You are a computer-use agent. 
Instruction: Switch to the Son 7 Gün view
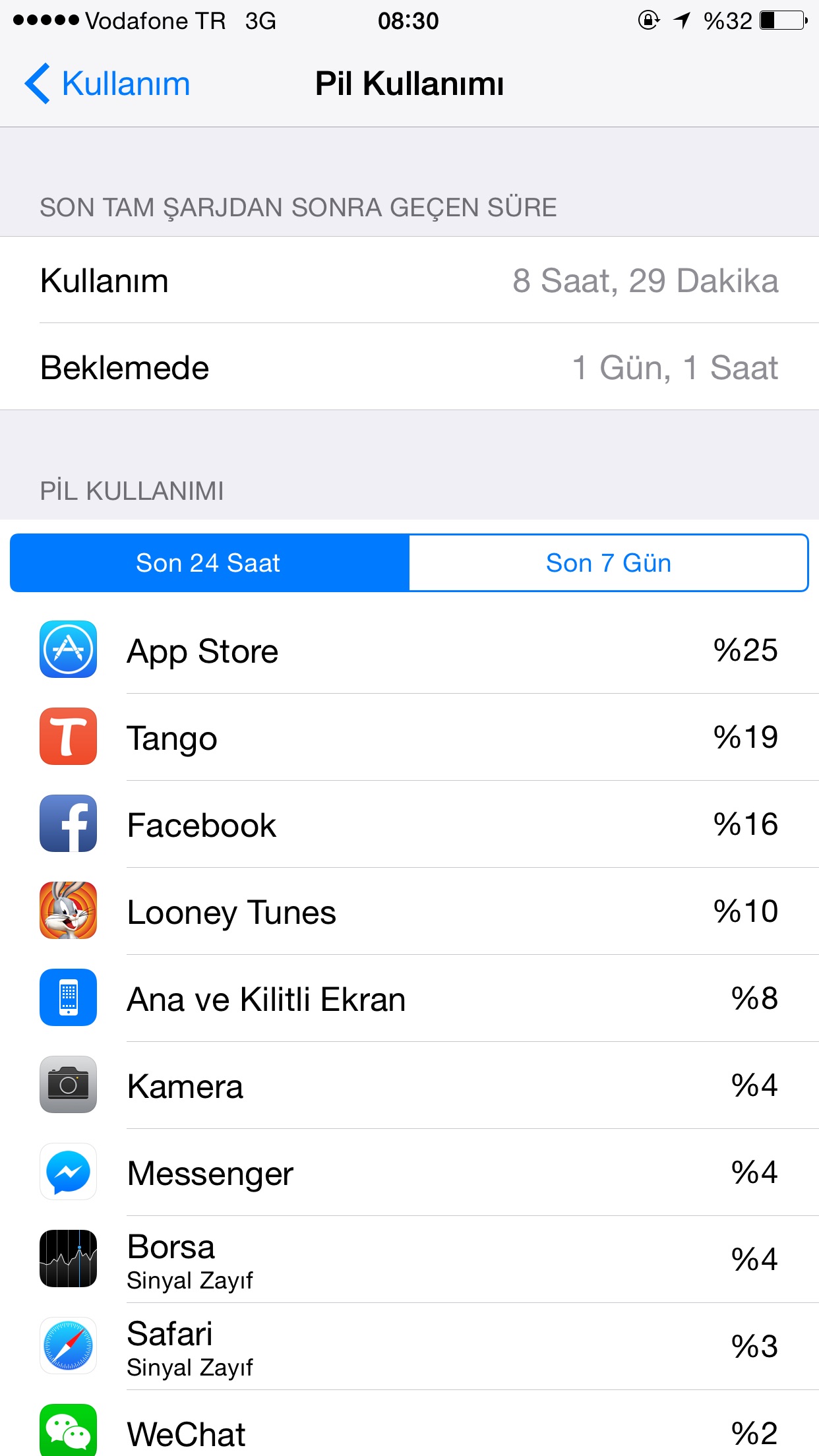[x=608, y=563]
